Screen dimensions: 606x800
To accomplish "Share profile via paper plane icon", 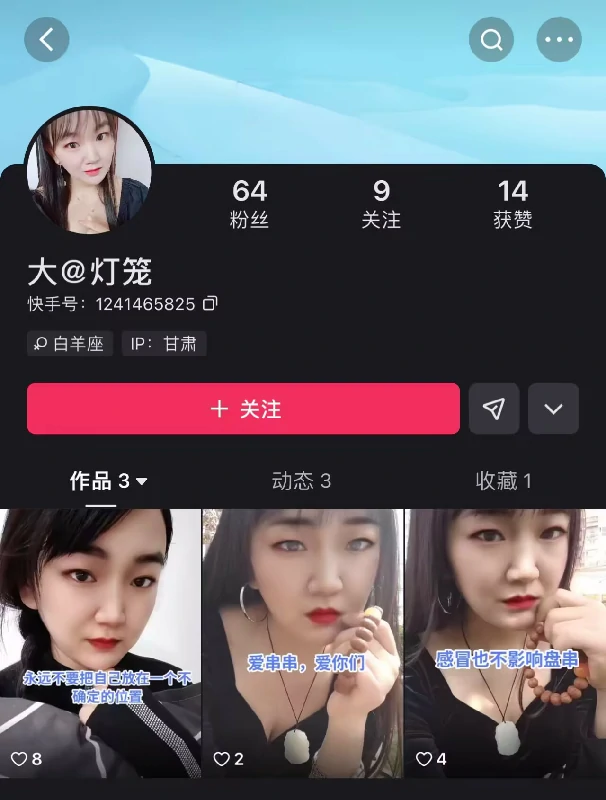I will (x=494, y=409).
